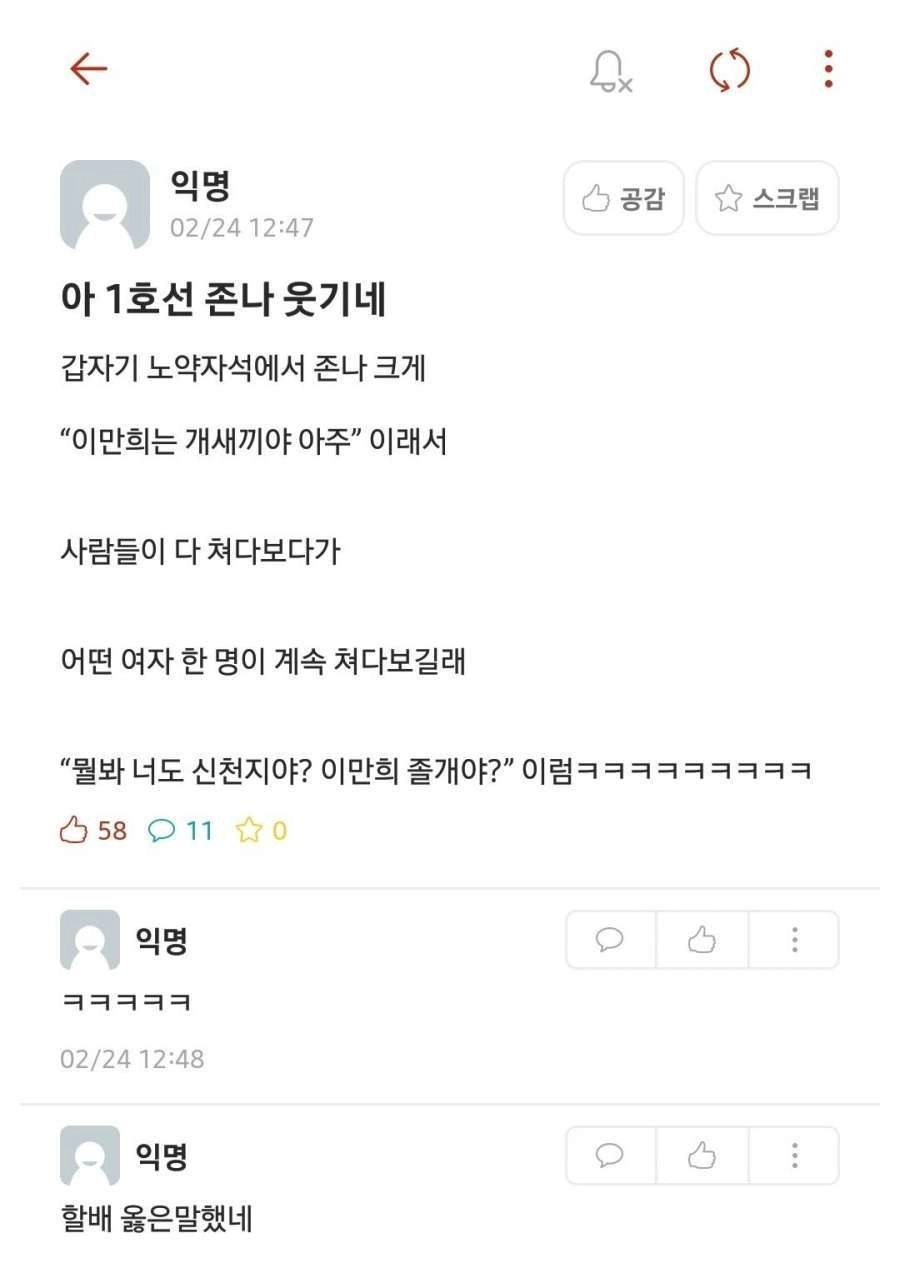The image size is (900, 1273).
Task: Like the 할배 옳은말했네 comment
Action: 702,1157
